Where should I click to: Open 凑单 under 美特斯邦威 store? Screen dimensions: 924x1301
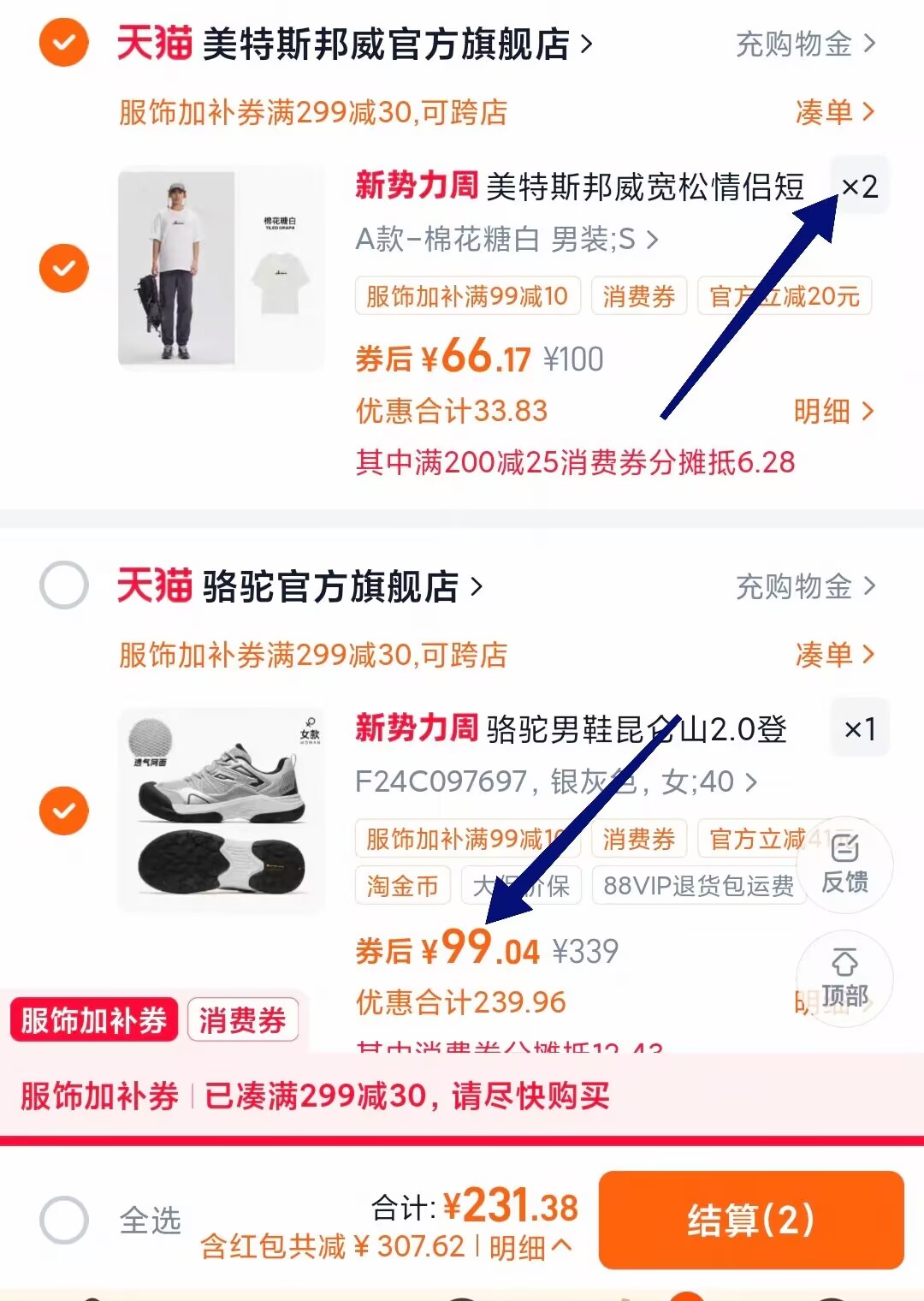(x=835, y=112)
